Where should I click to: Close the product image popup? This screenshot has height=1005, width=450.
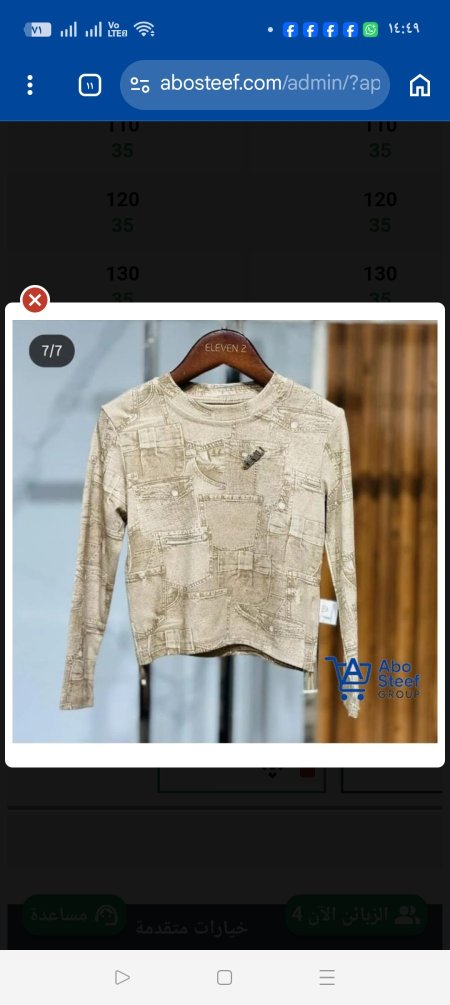click(35, 299)
